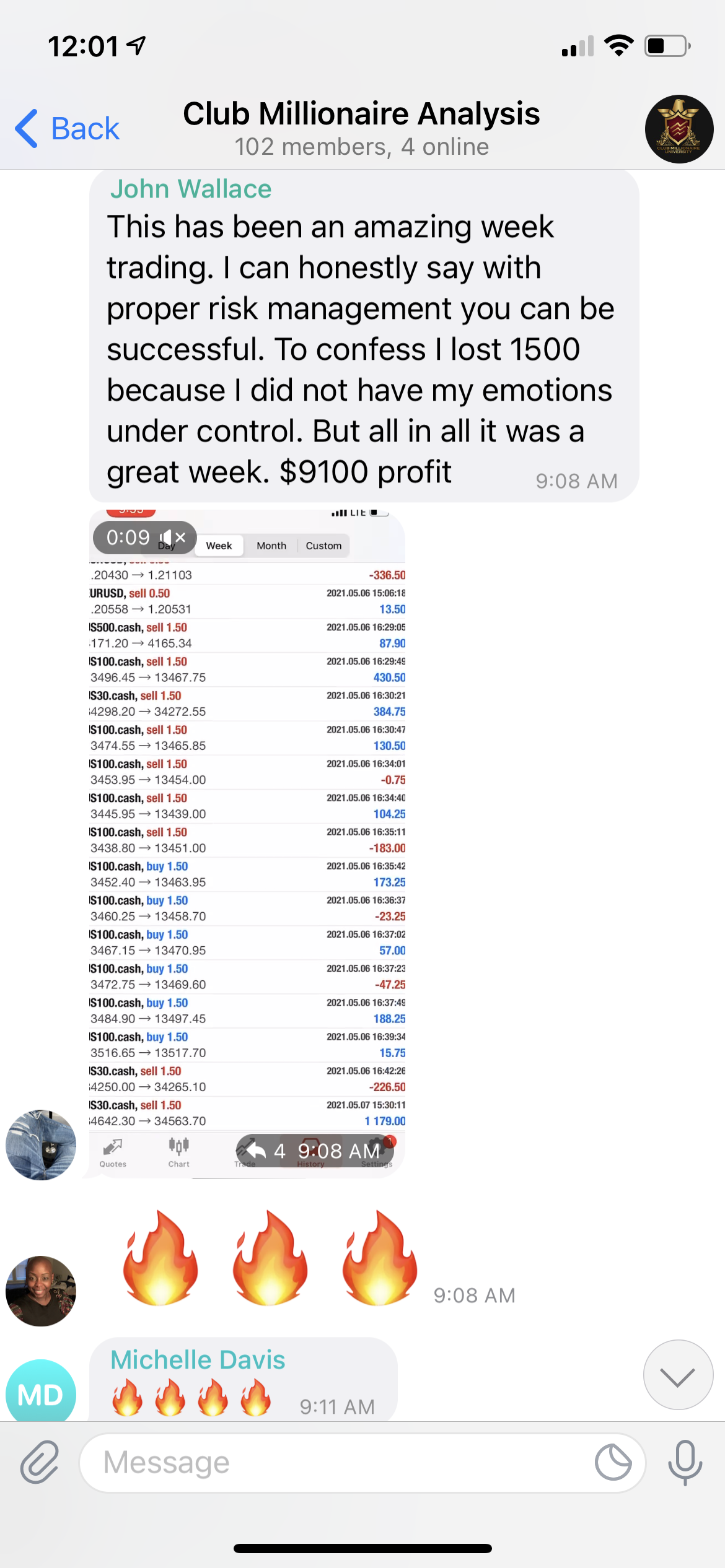Play John Wallace's trading video
This screenshot has width=725, height=1568.
pos(247,842)
